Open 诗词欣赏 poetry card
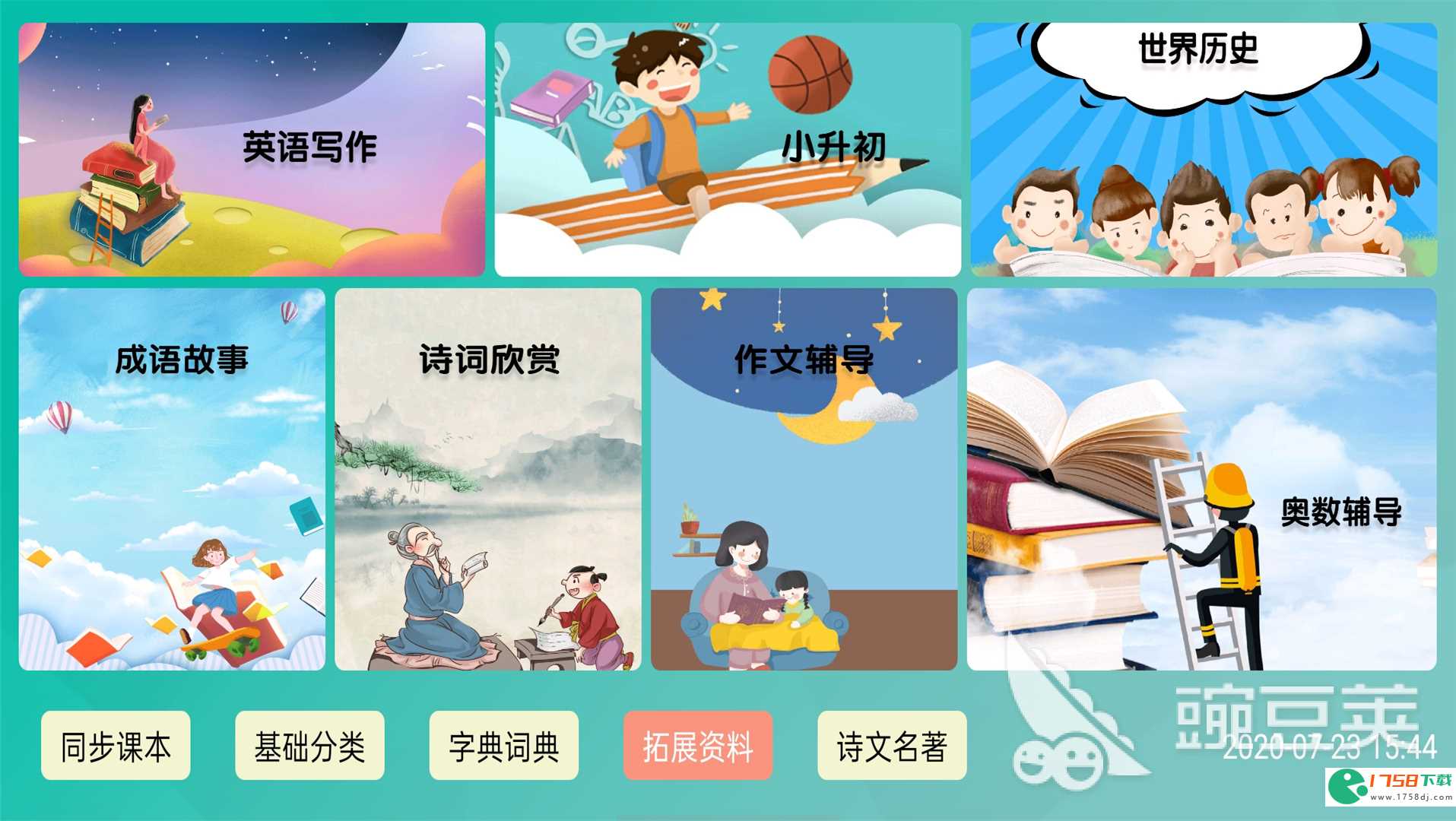1456x821 pixels. point(488,479)
